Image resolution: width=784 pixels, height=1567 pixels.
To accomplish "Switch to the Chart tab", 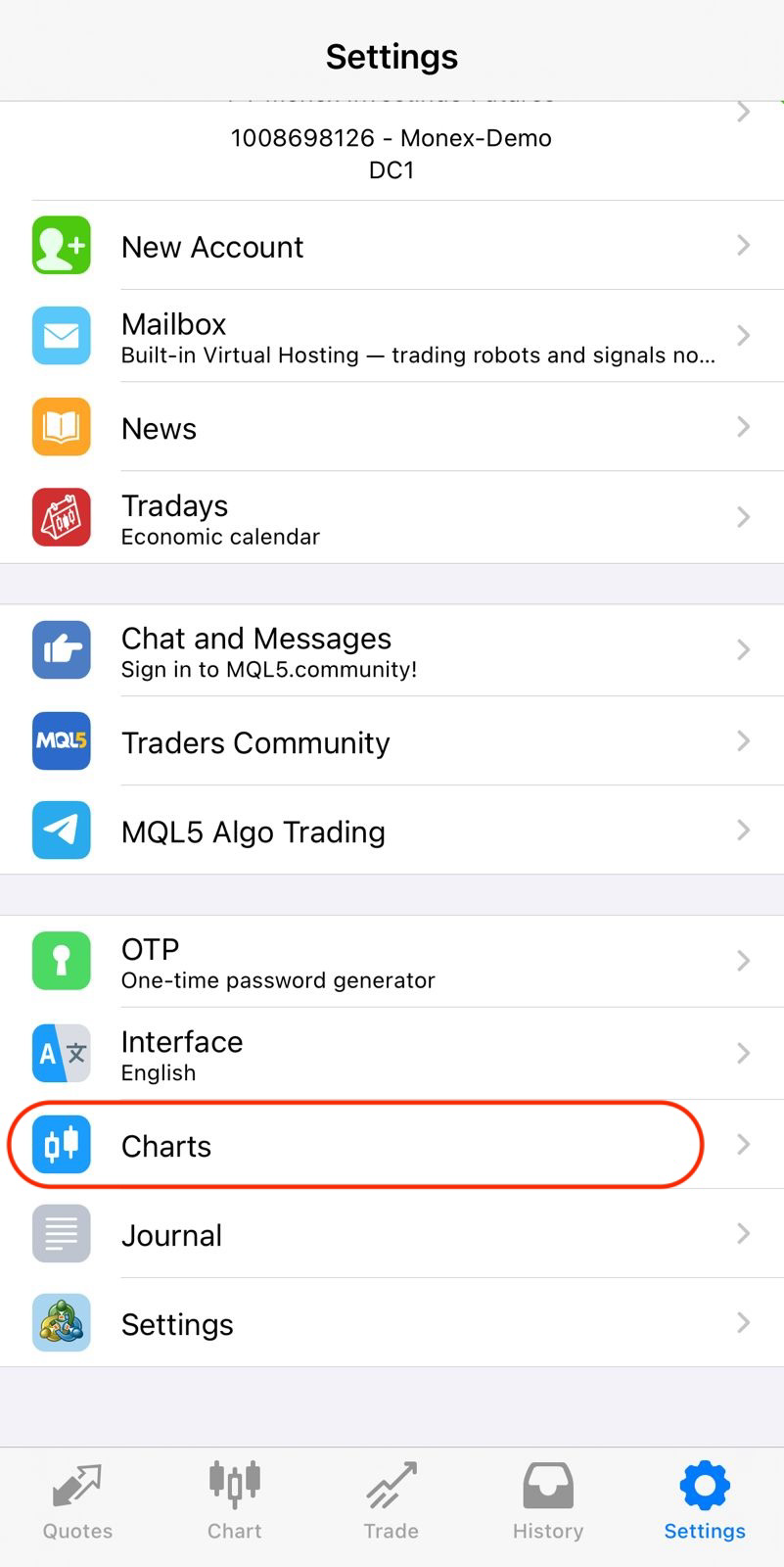I will (235, 1502).
